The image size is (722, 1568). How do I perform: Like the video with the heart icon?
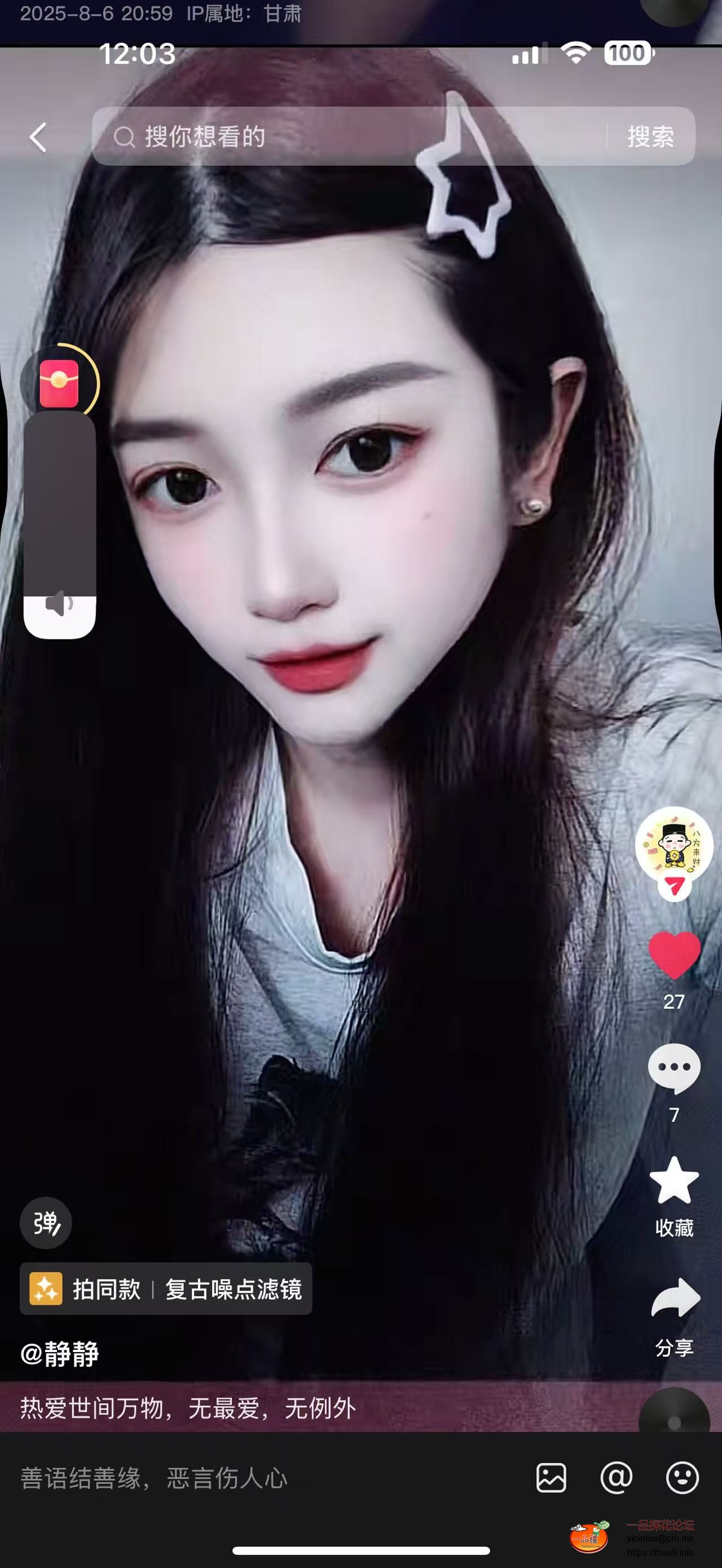[674, 956]
